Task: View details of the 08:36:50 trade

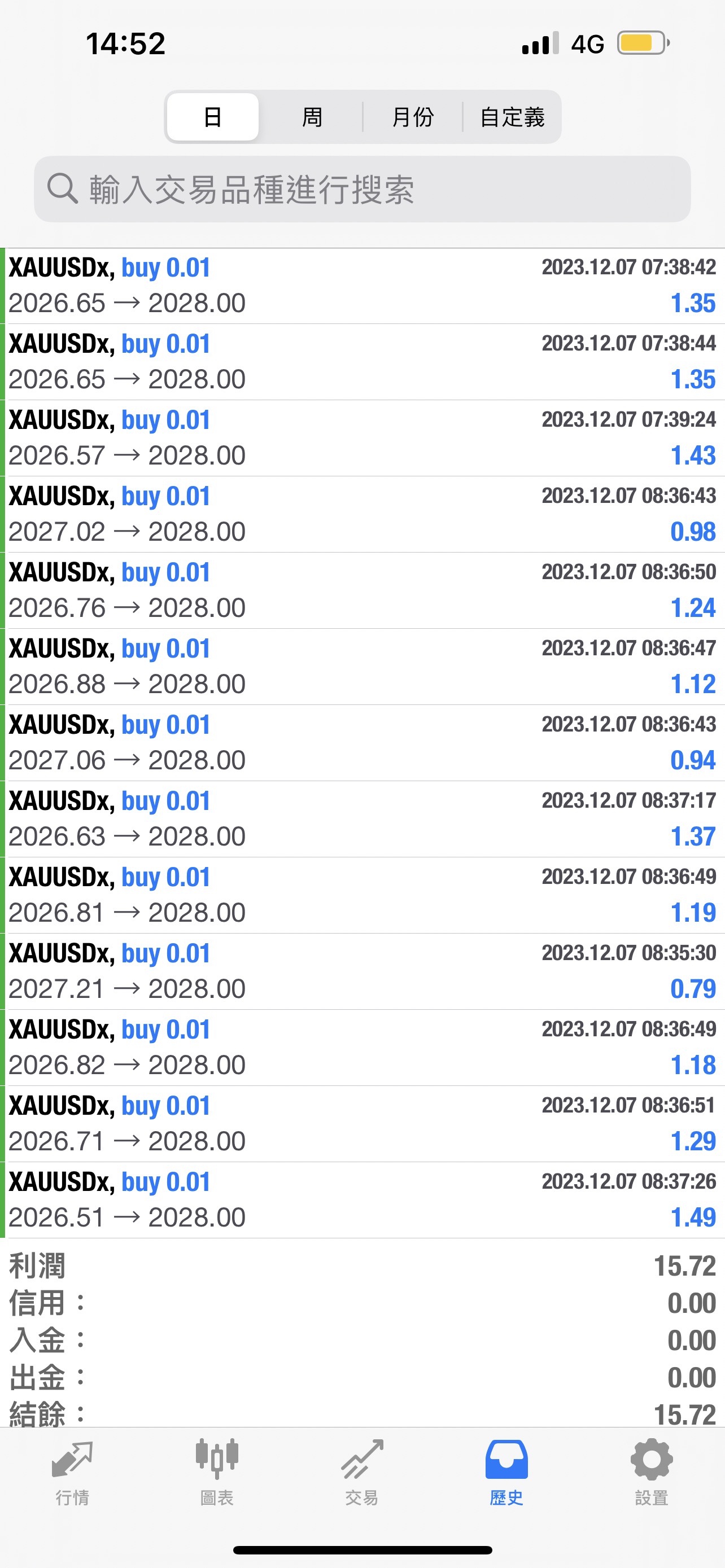Action: click(x=362, y=590)
